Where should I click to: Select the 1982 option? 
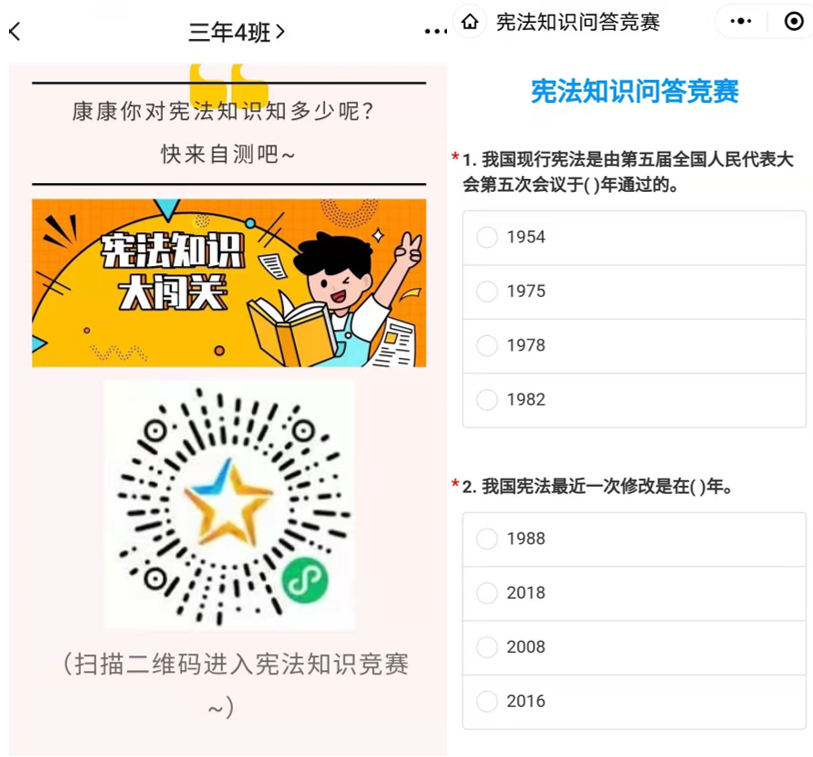click(488, 399)
